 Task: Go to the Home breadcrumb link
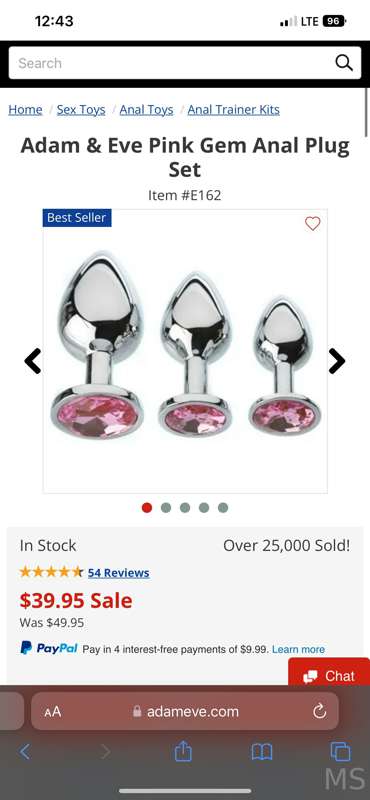(x=25, y=110)
